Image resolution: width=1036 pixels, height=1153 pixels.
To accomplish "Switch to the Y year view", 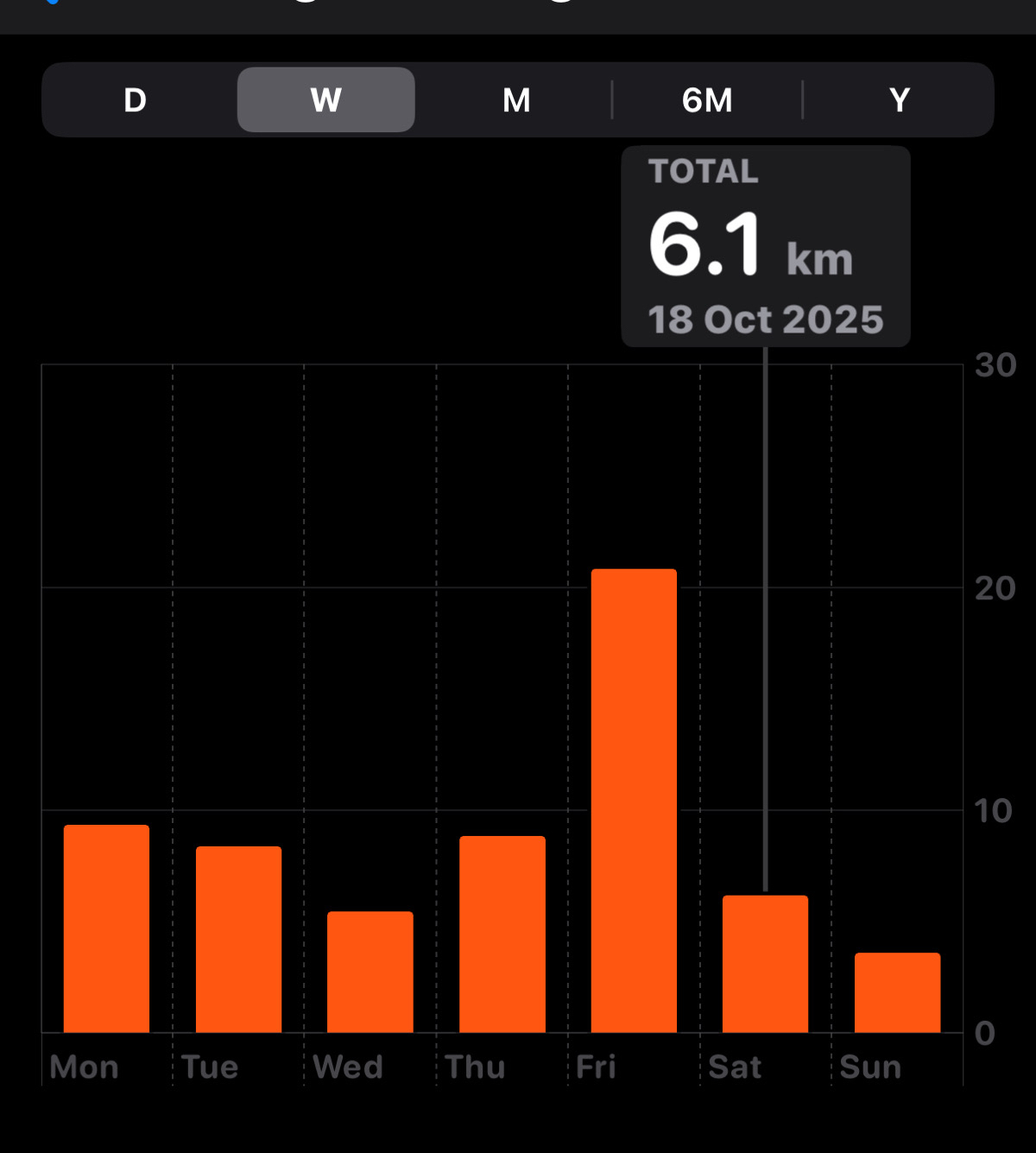I will (x=899, y=100).
